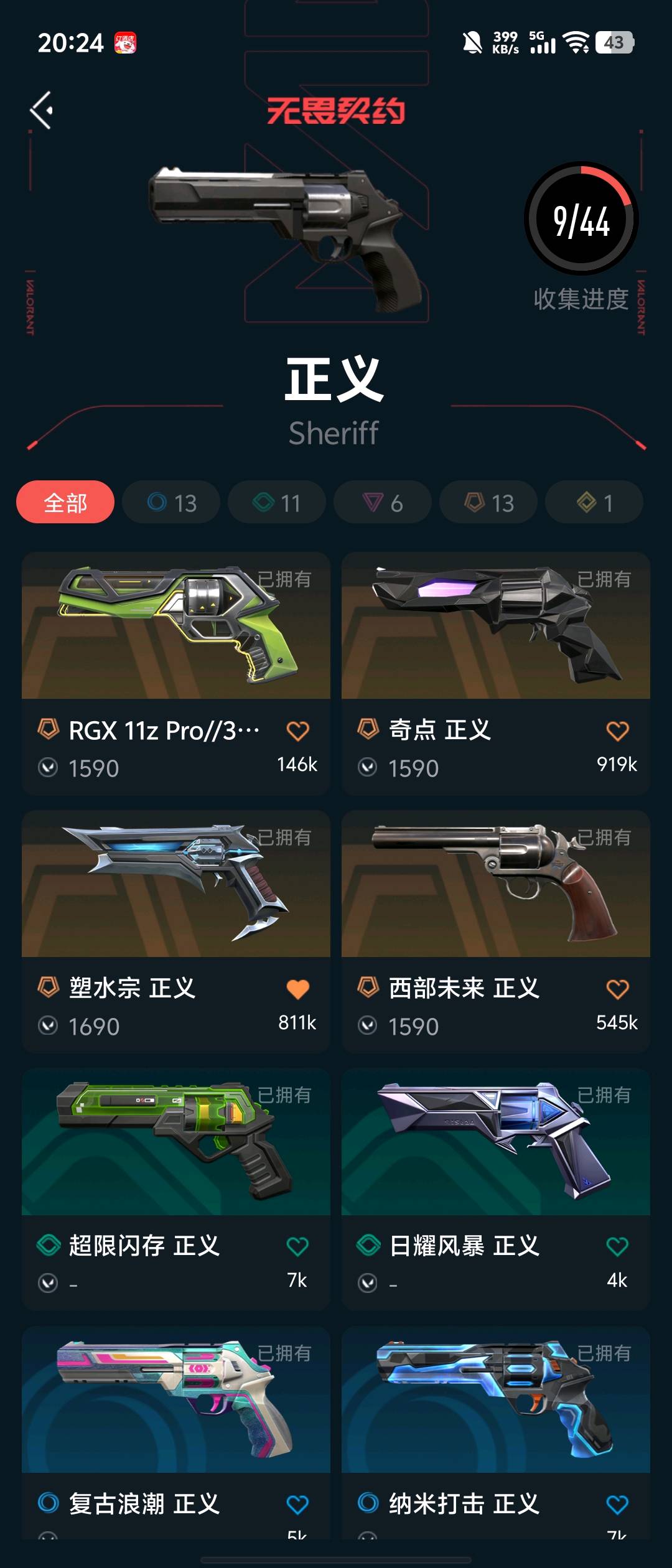Like the 日耀风暴 正义 skin
This screenshot has width=672, height=1568.
pyautogui.click(x=617, y=1247)
